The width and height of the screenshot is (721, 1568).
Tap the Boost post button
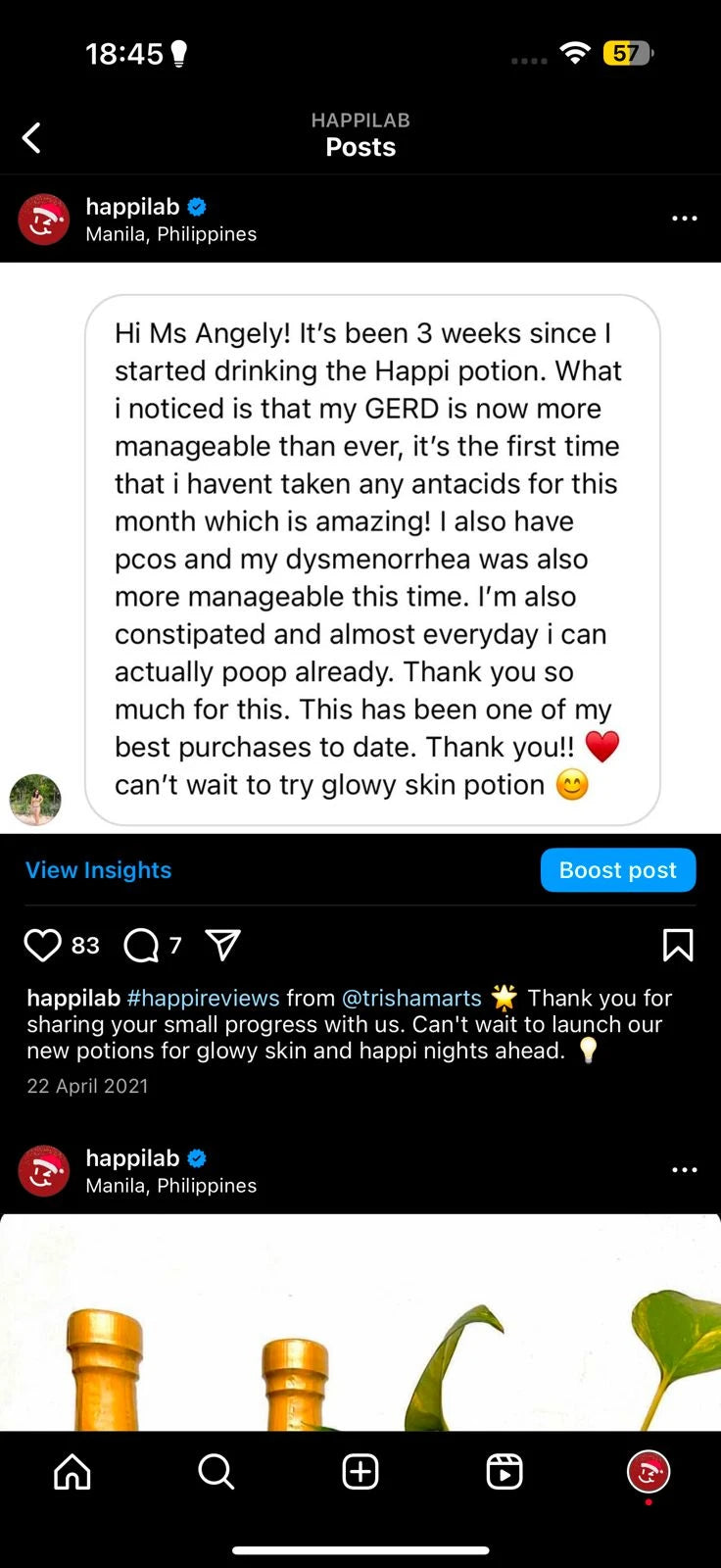(x=617, y=870)
